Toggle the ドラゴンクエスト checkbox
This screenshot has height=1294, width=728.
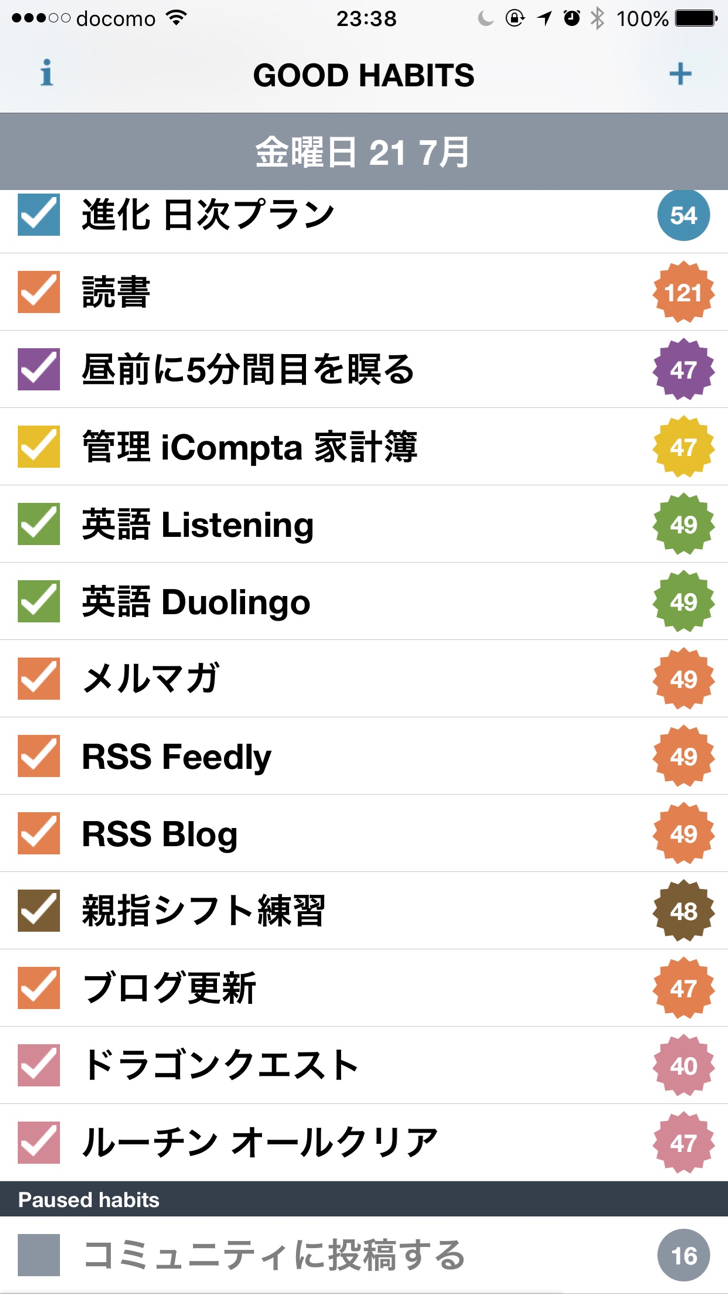click(x=39, y=1066)
